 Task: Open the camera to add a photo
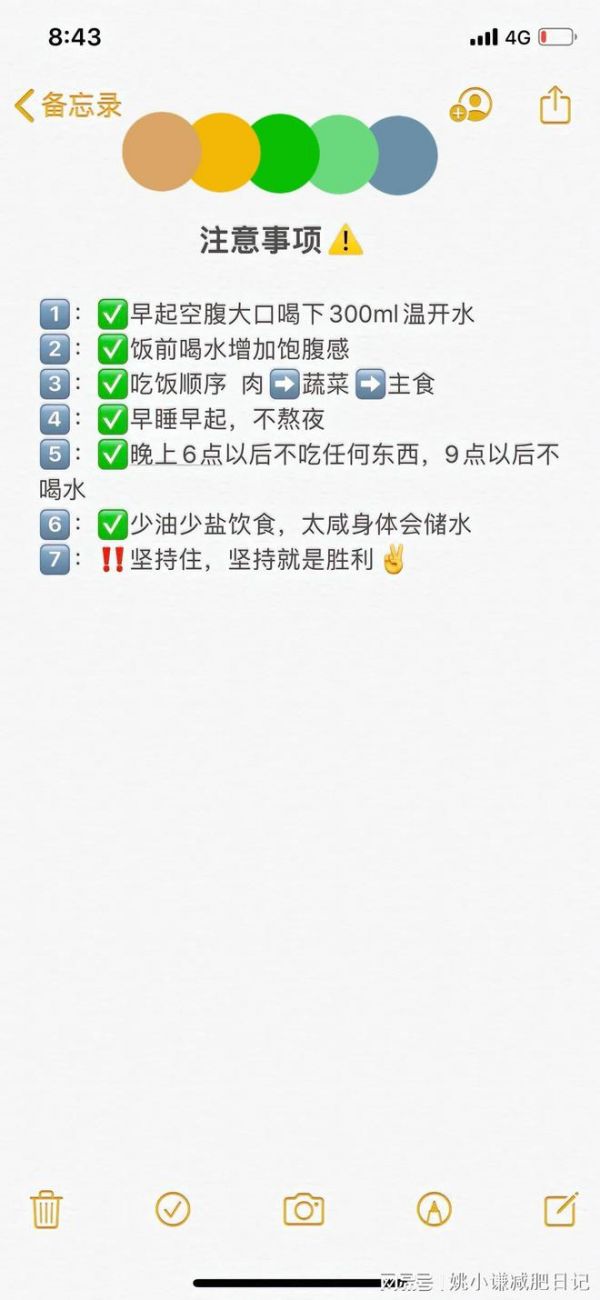point(303,1209)
